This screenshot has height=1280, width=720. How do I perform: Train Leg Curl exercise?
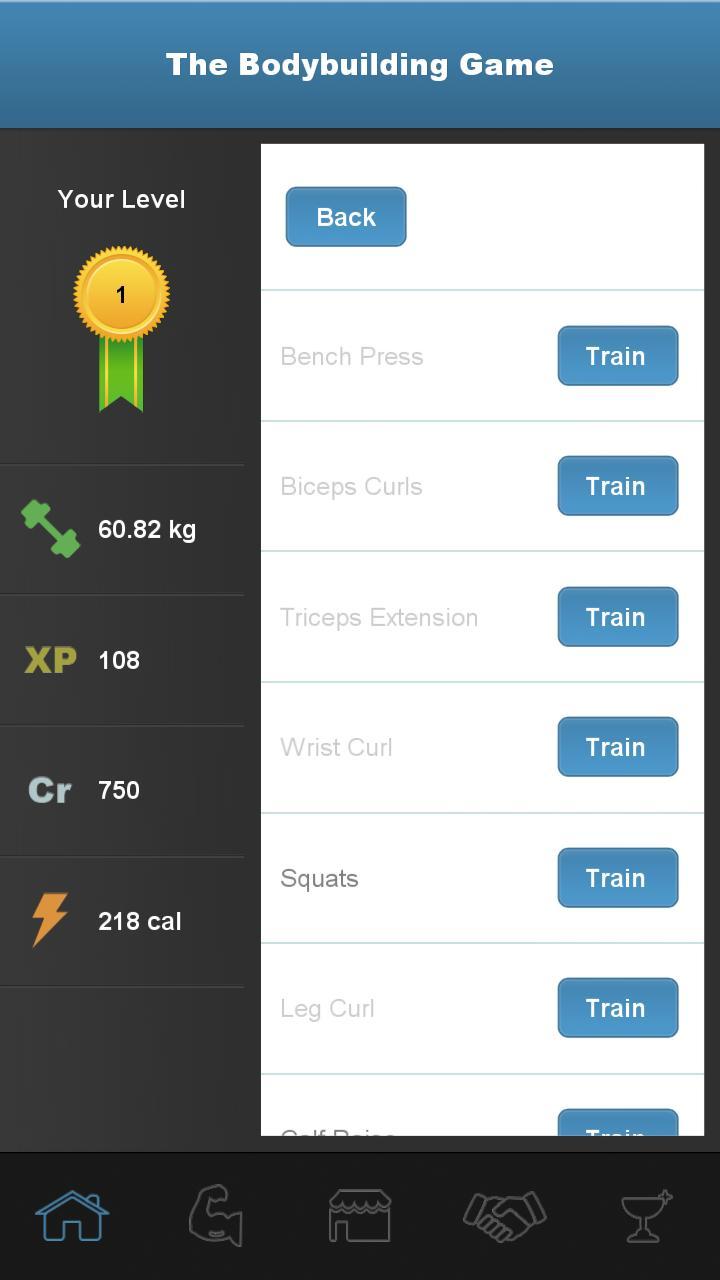(x=617, y=1008)
